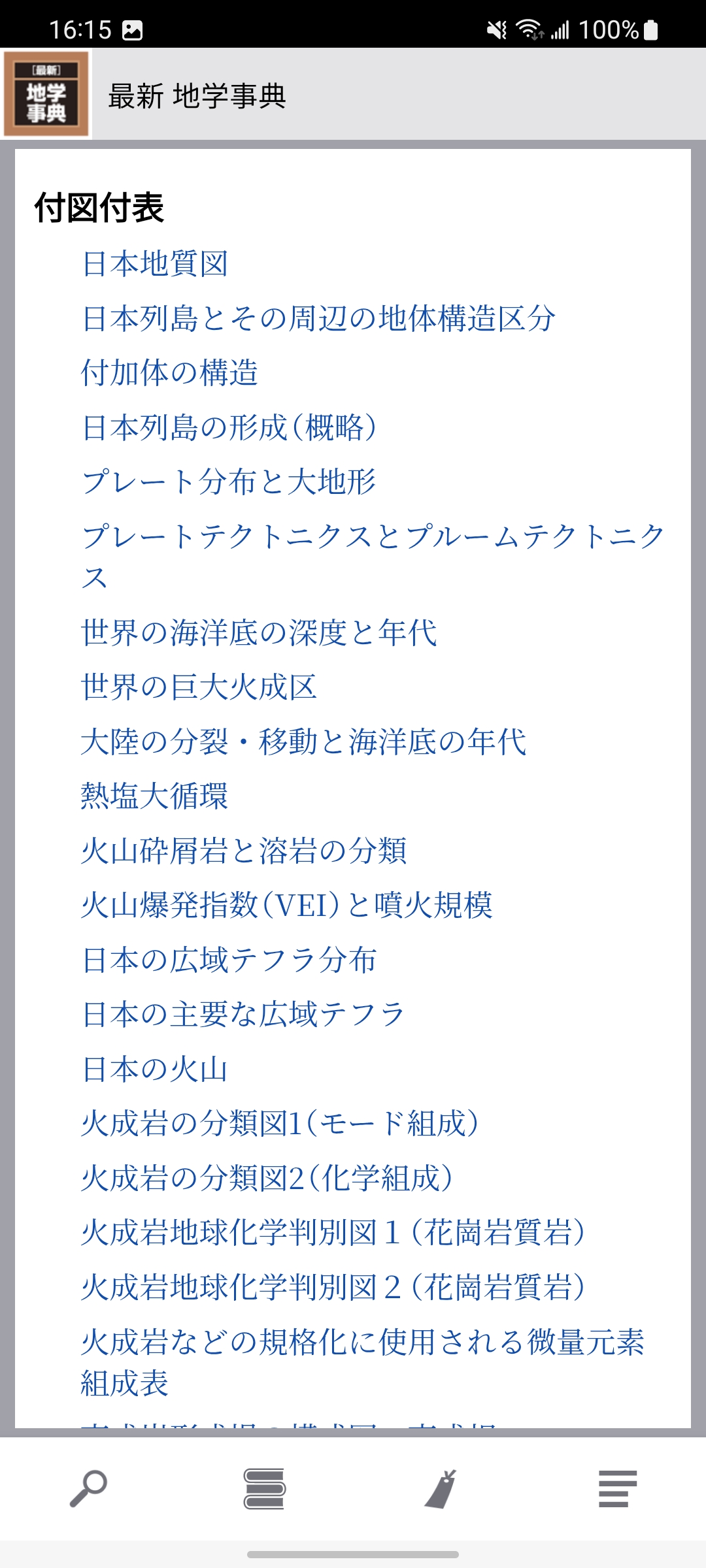
Task: Select 日本の主要な広域テフラ
Action: 243,1015
